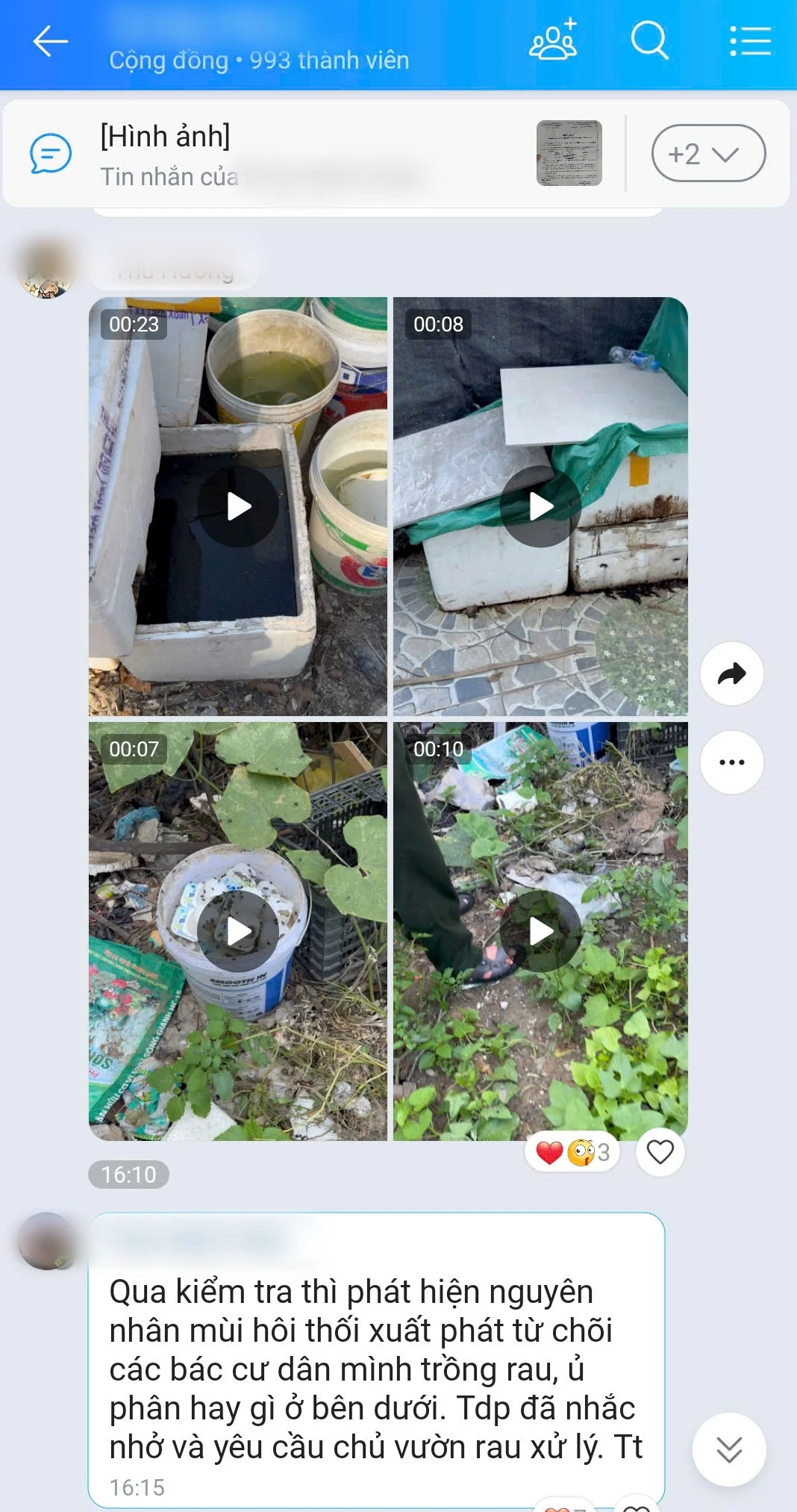Expand the +2 pinned messages
The width and height of the screenshot is (797, 1512).
pos(707,154)
